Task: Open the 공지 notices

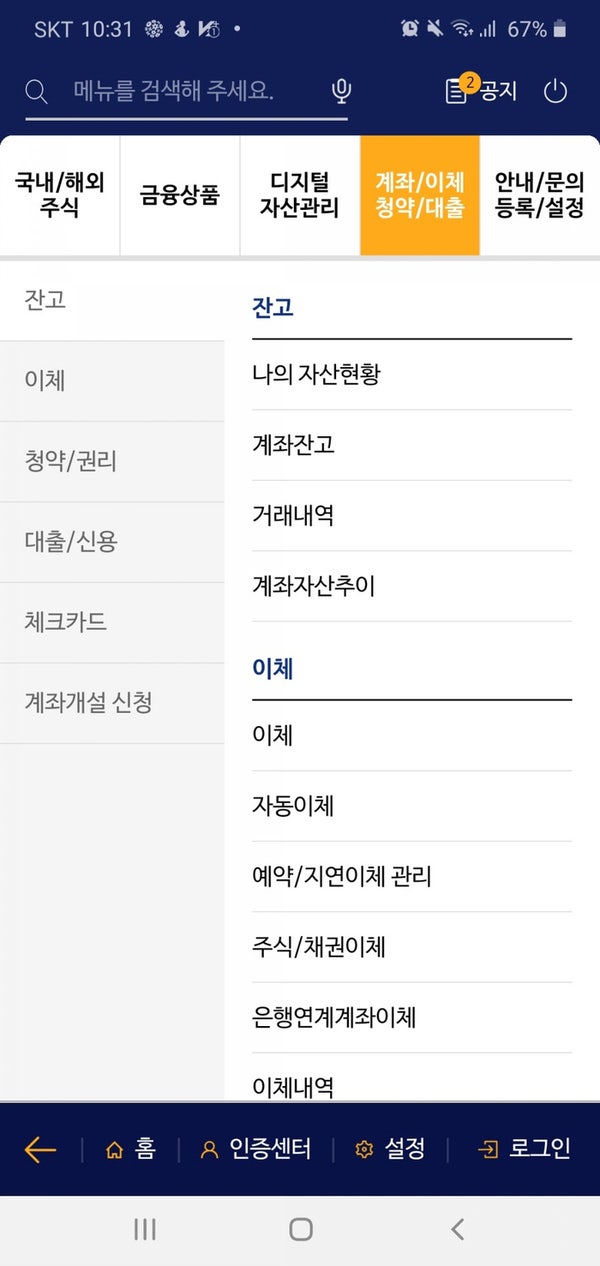Action: click(481, 91)
